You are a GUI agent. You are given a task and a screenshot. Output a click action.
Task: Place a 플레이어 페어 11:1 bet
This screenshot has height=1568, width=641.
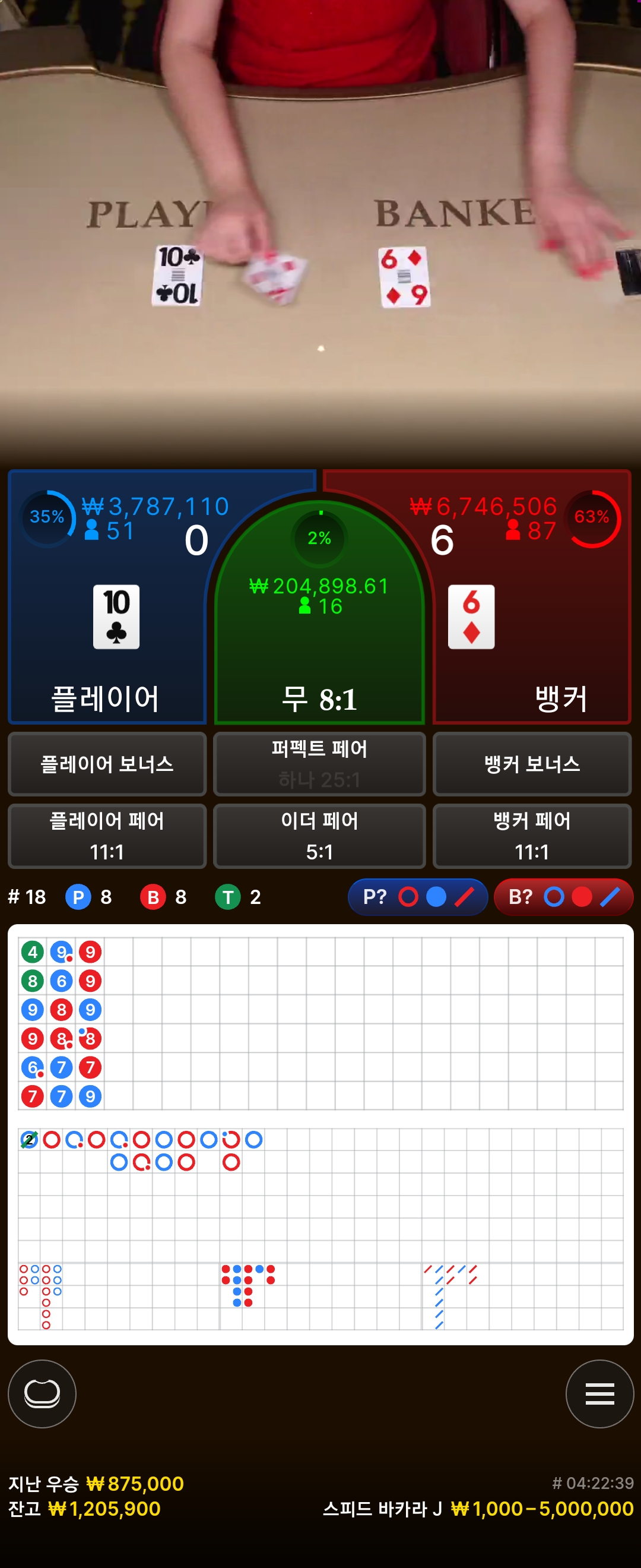coord(107,836)
